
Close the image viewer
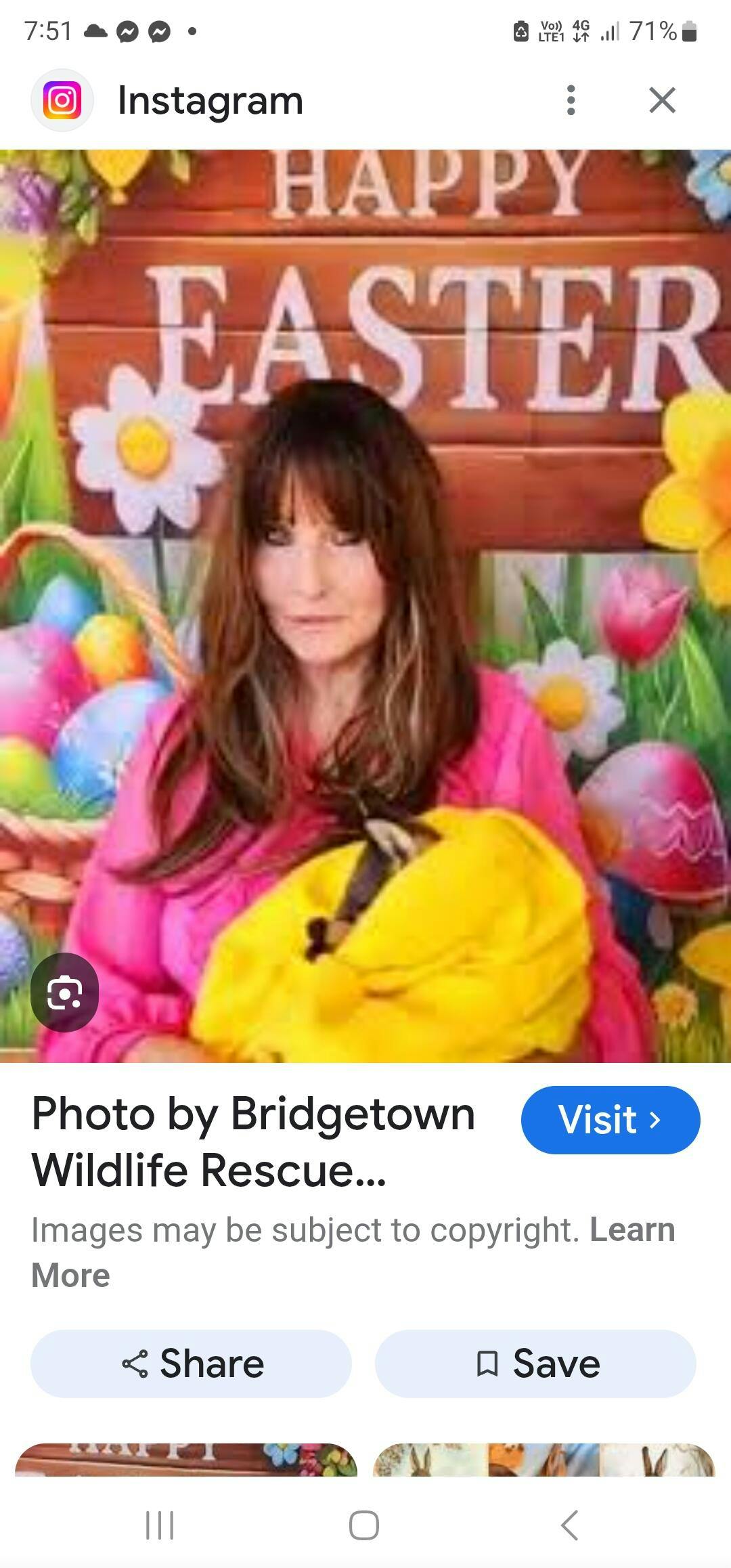point(662,100)
